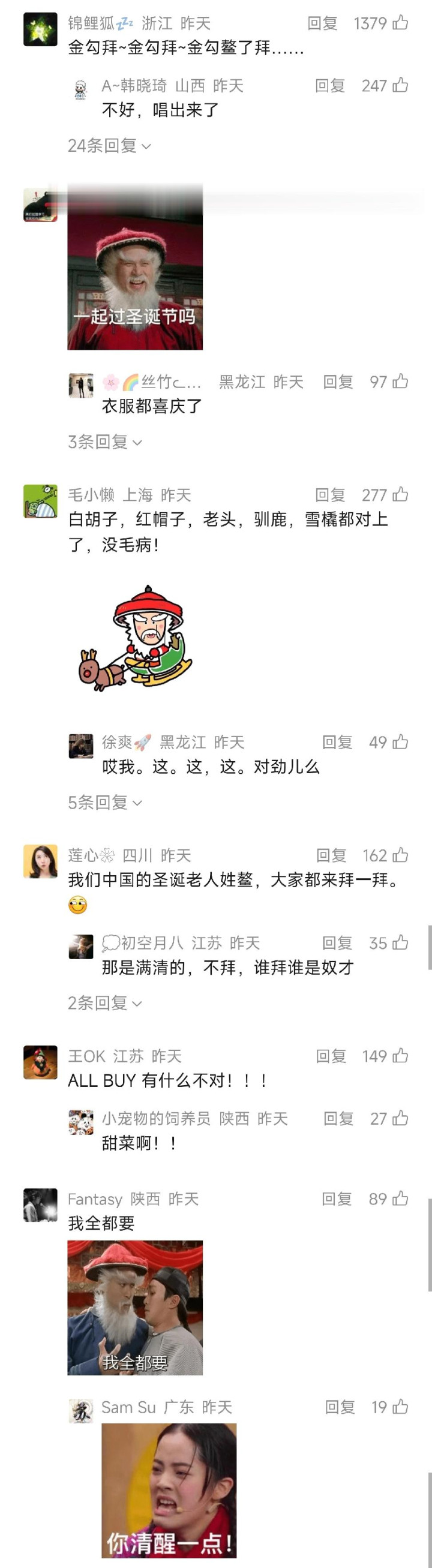Expand the 24条回复 thread
Screen dimensions: 432x1568
point(110,146)
